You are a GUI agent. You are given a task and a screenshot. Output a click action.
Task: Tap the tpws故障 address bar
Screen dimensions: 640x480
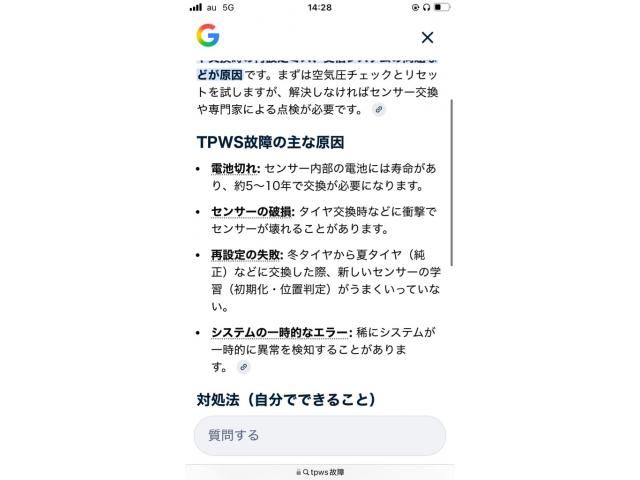(319, 472)
